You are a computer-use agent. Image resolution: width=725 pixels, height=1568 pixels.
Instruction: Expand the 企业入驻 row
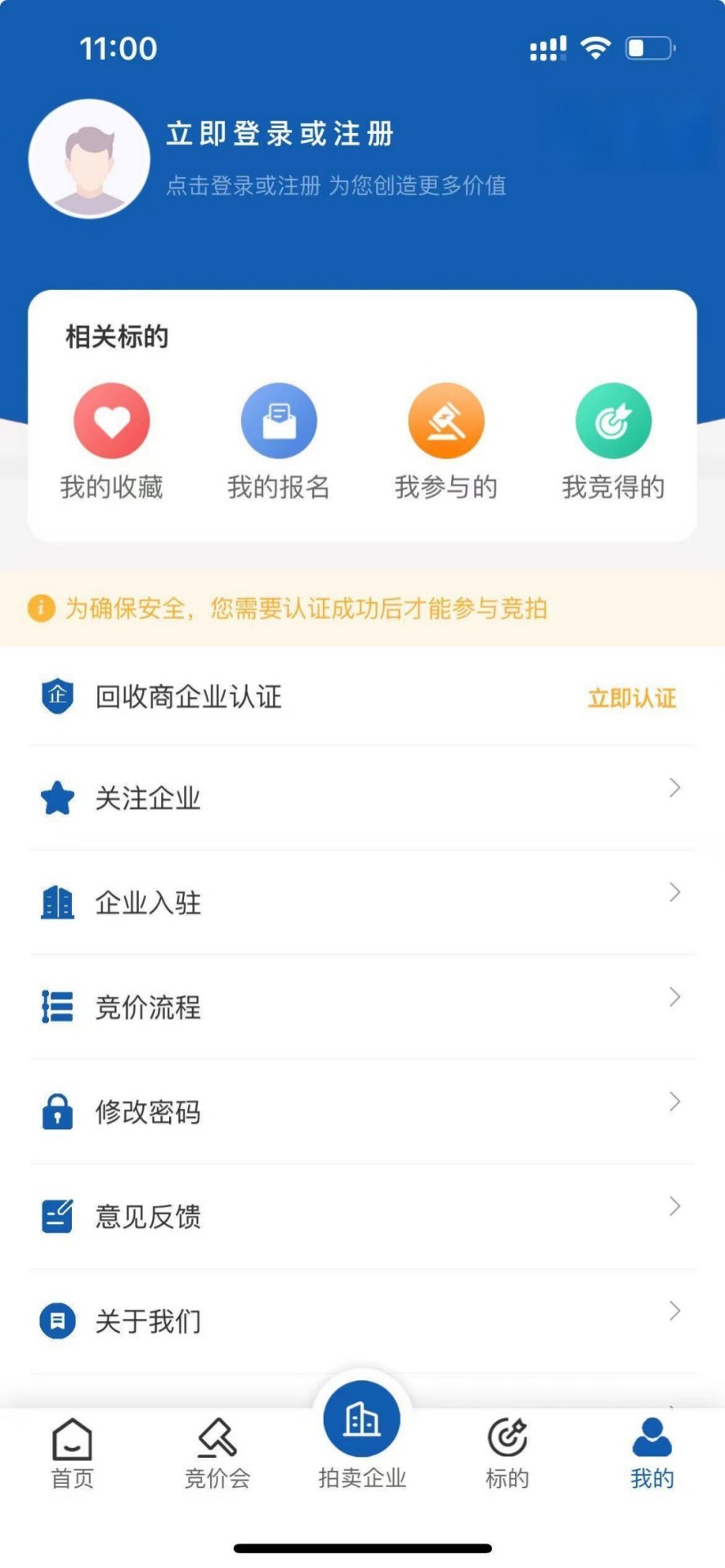362,903
